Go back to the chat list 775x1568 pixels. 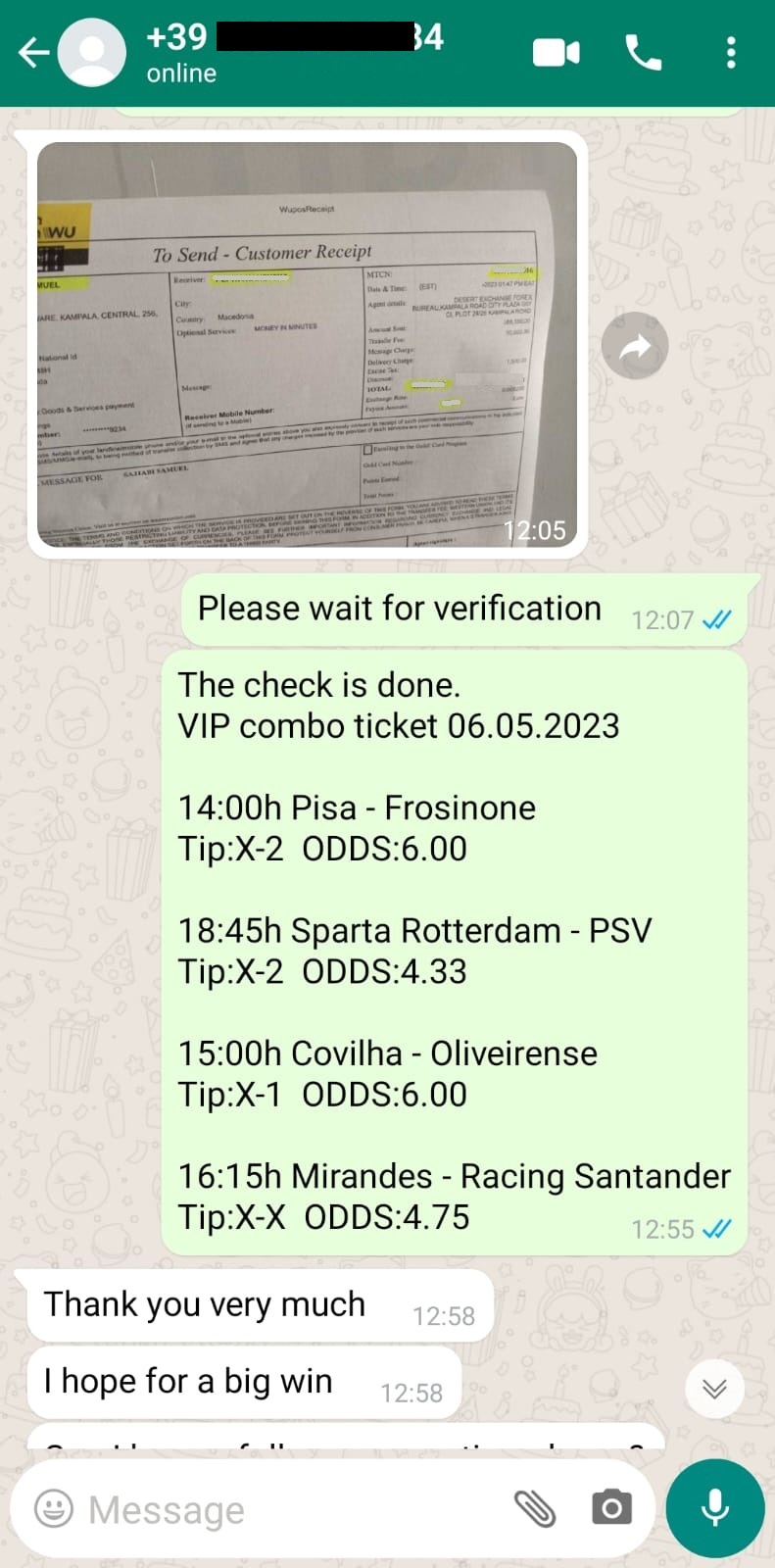coord(33,52)
